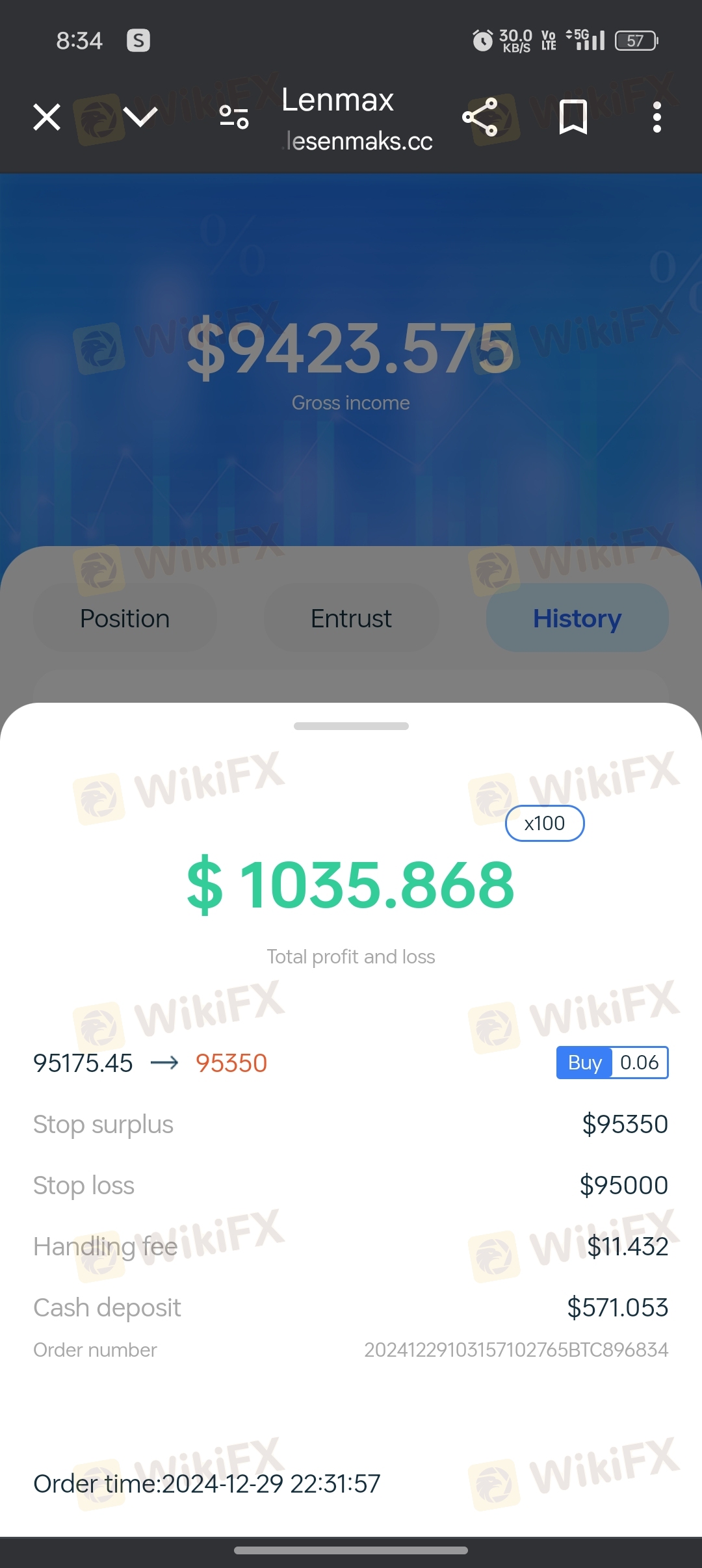This screenshot has height=1568, width=702.
Task: Tap the bottom sheet drag handle
Action: pos(351,726)
